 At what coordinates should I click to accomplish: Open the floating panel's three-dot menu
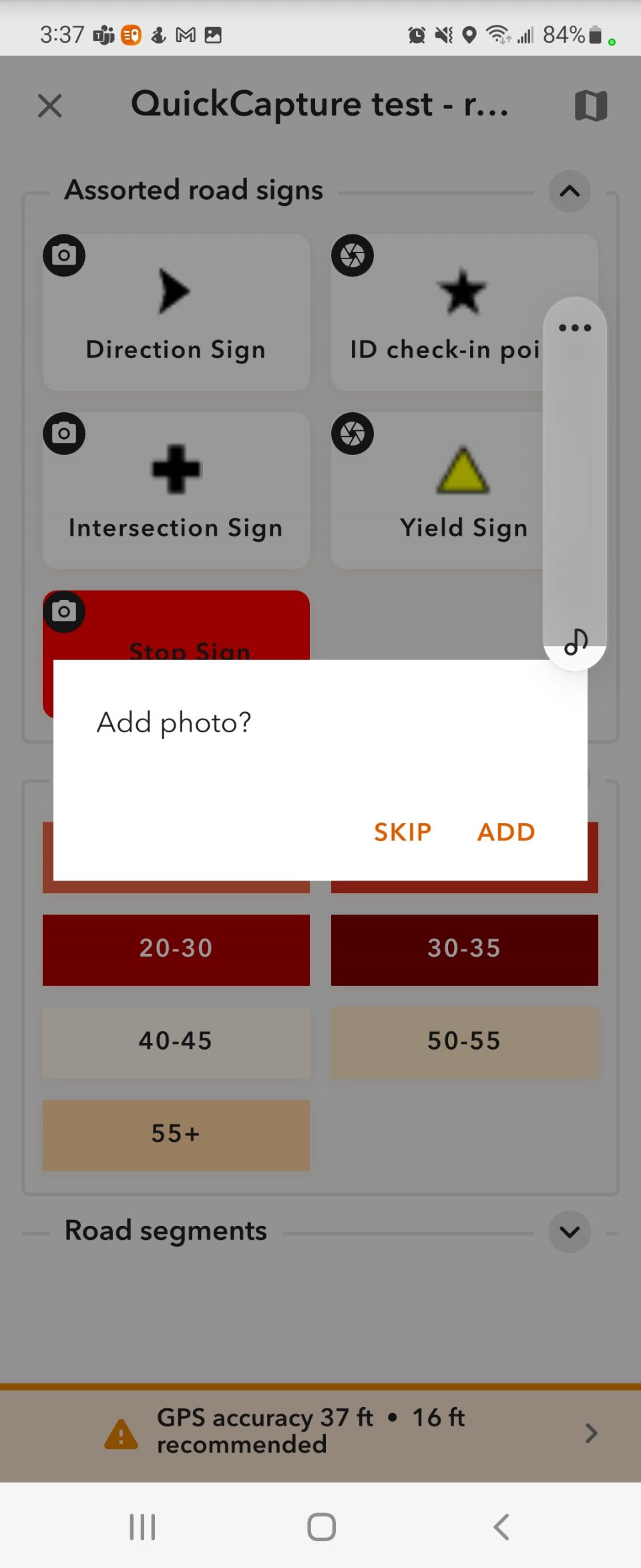pos(575,327)
